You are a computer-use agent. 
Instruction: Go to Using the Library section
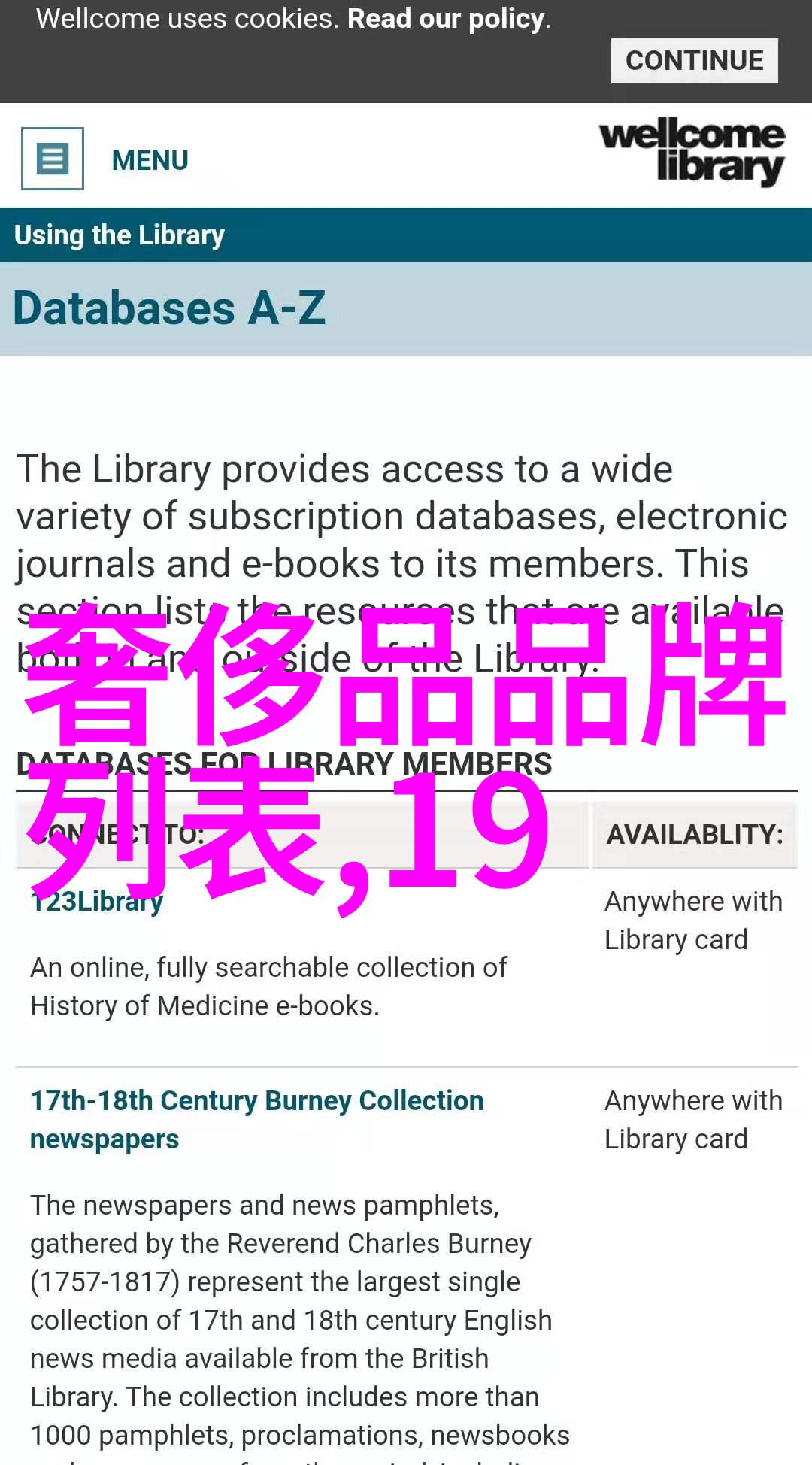[x=120, y=235]
